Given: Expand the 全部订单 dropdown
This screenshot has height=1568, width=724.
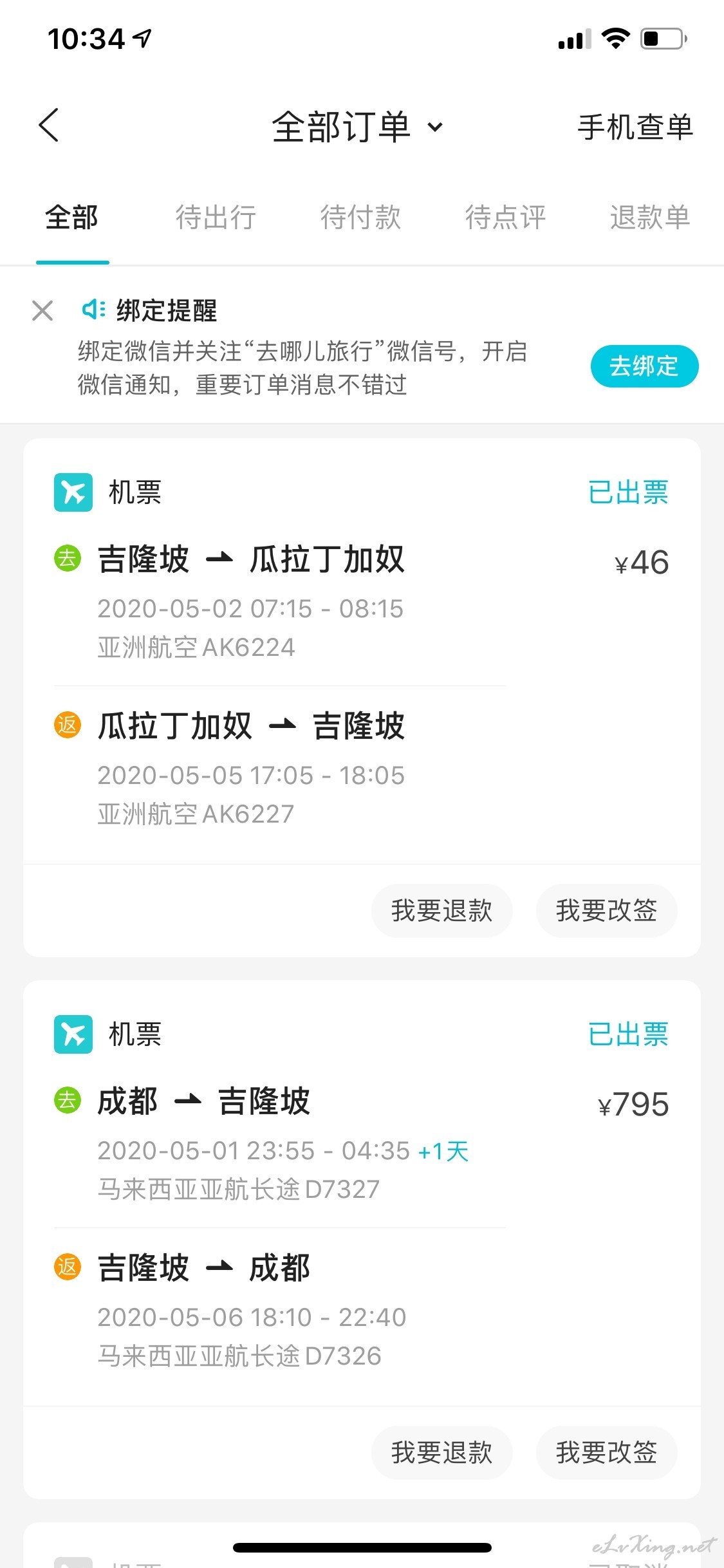Looking at the screenshot, I should point(358,127).
